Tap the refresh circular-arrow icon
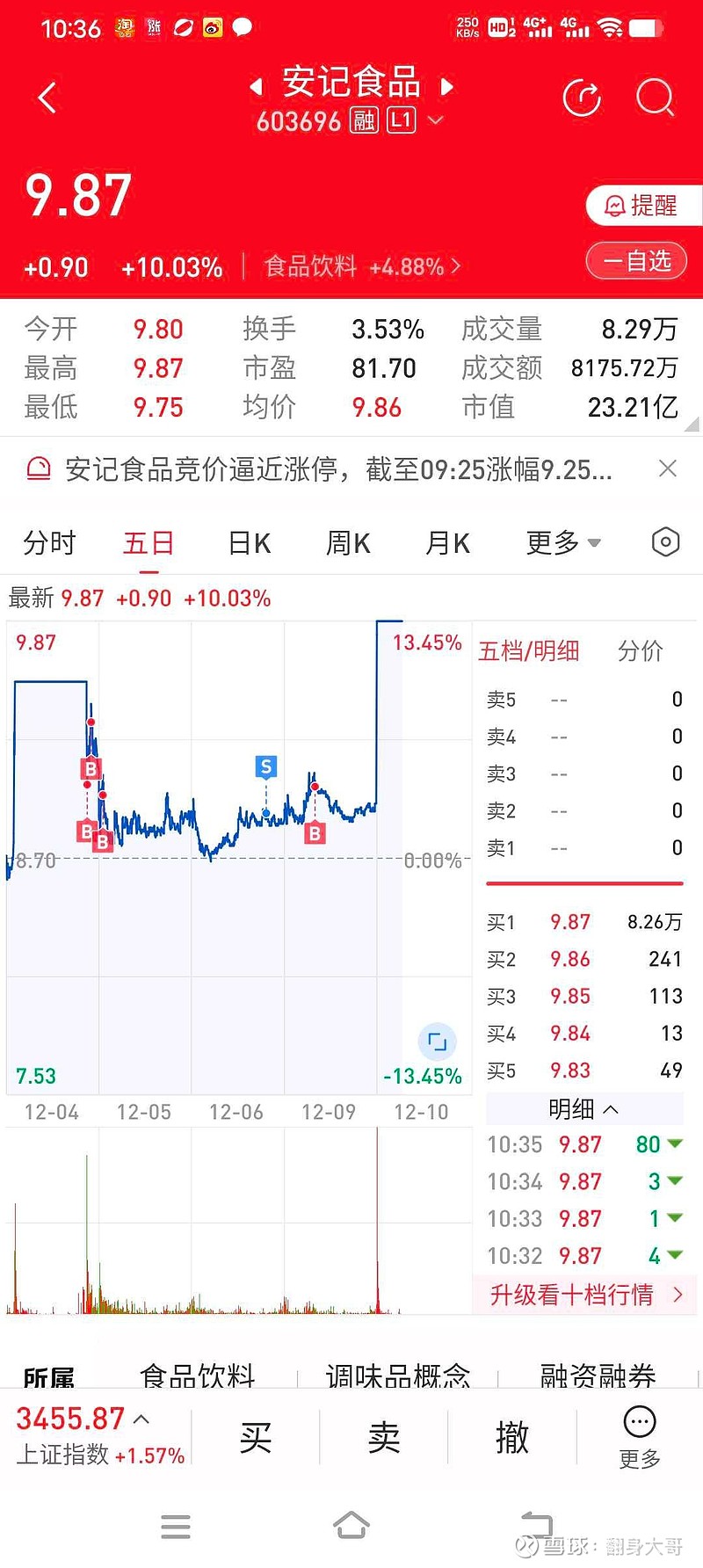703x1568 pixels. tap(582, 98)
